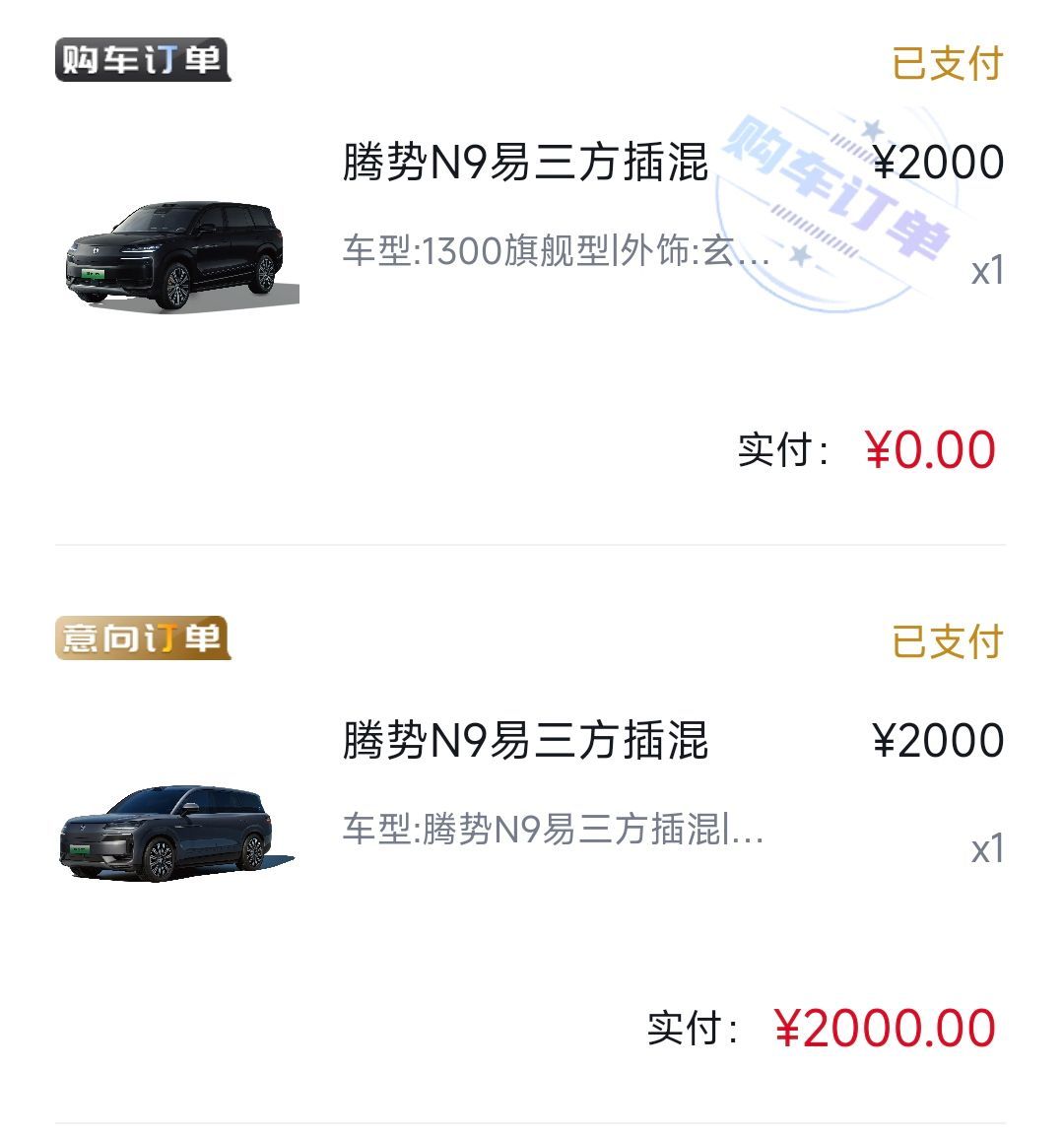Tap the black 腾势N9 car thumbnail

point(182,251)
